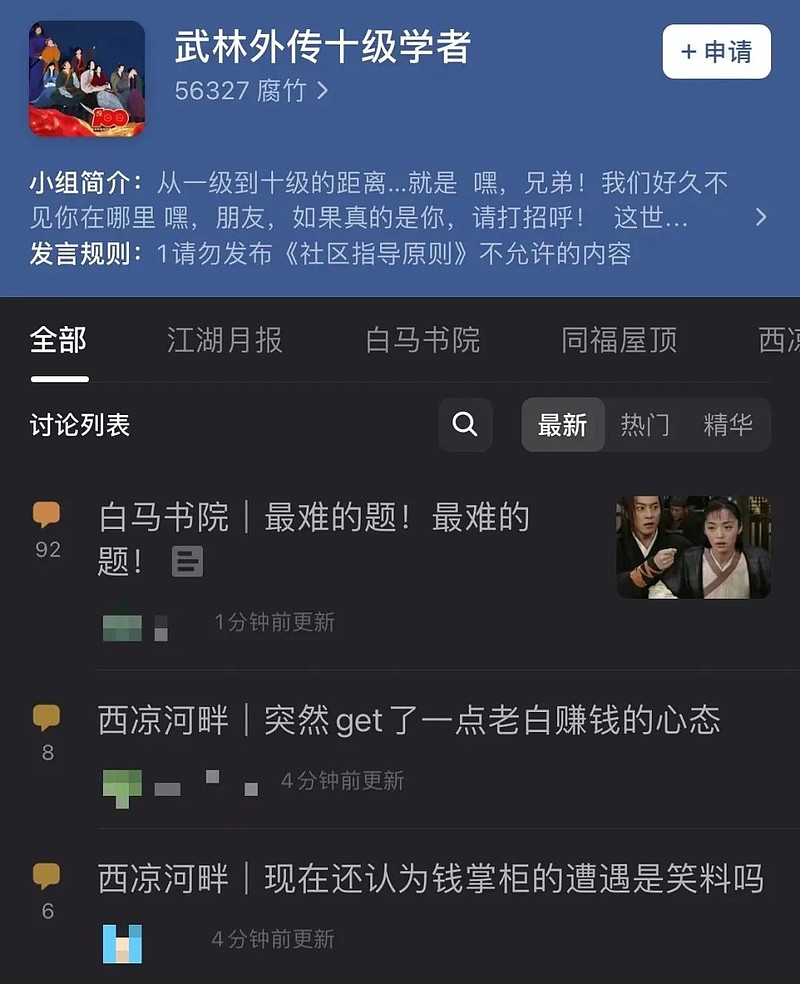The width and height of the screenshot is (800, 984).
Task: Sort discussions by 热门
Action: coord(645,425)
